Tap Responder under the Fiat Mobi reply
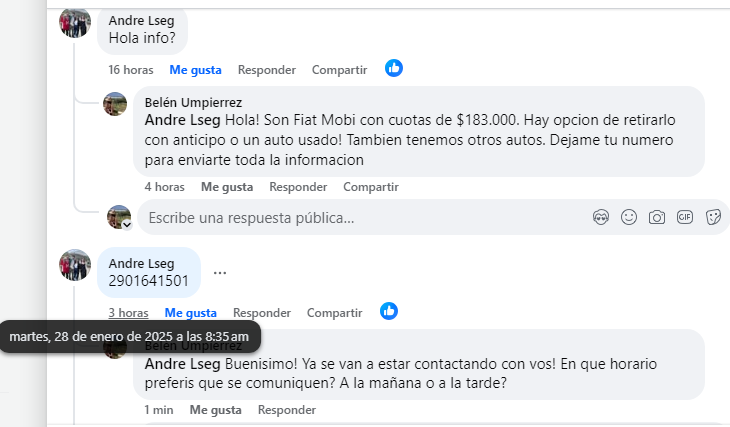Viewport: 730px width, 427px height. click(x=298, y=187)
